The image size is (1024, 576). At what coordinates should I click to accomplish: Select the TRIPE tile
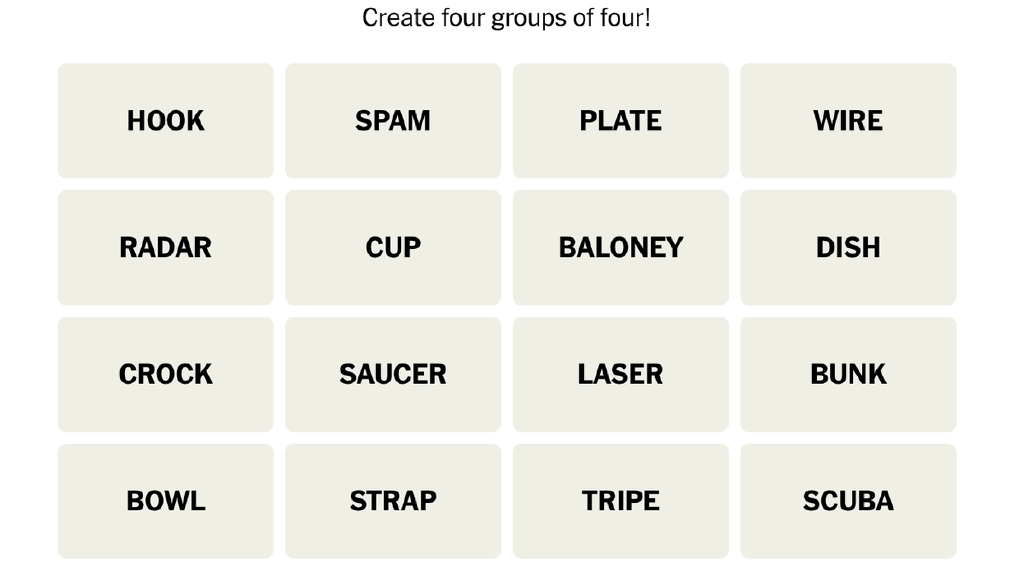[621, 501]
